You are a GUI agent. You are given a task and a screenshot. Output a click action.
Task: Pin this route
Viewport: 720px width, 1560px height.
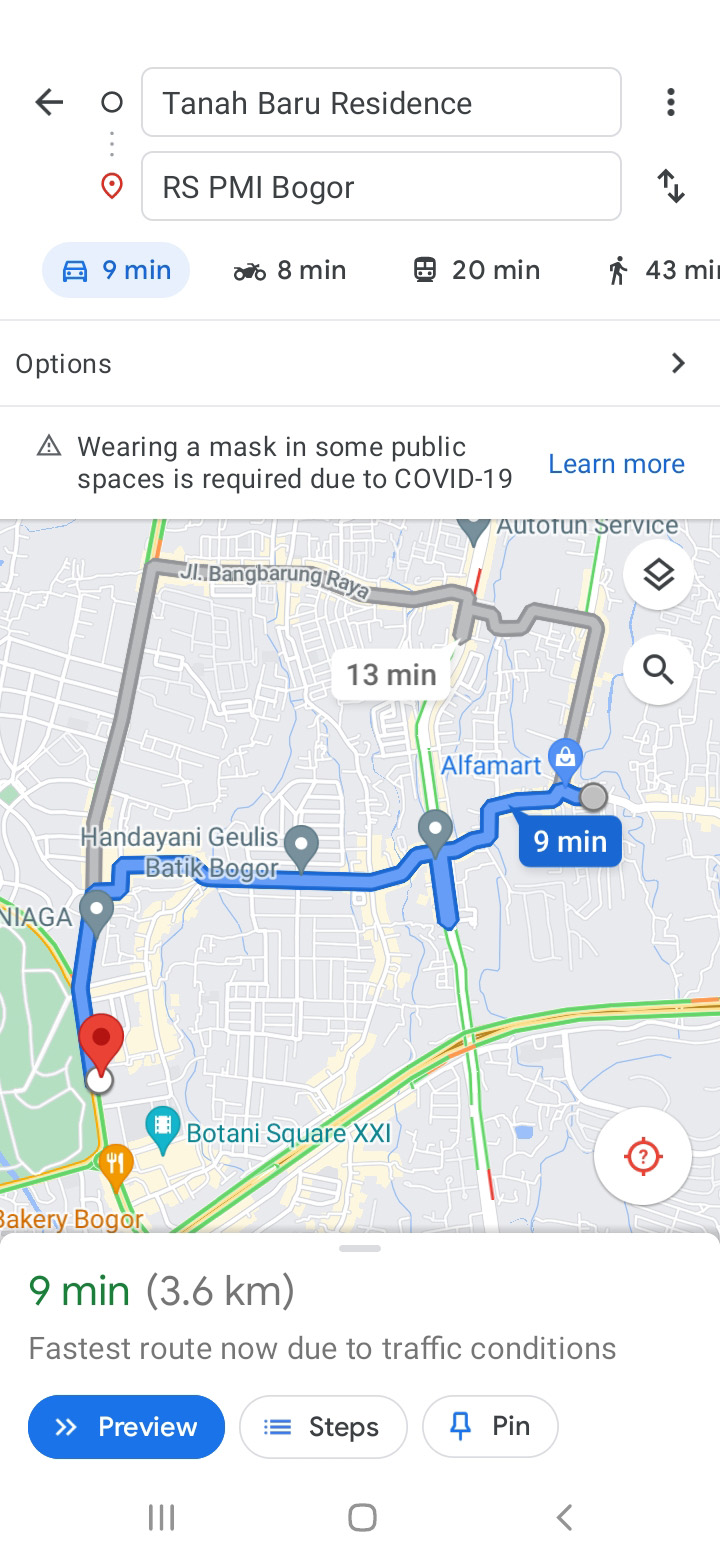pos(490,1427)
